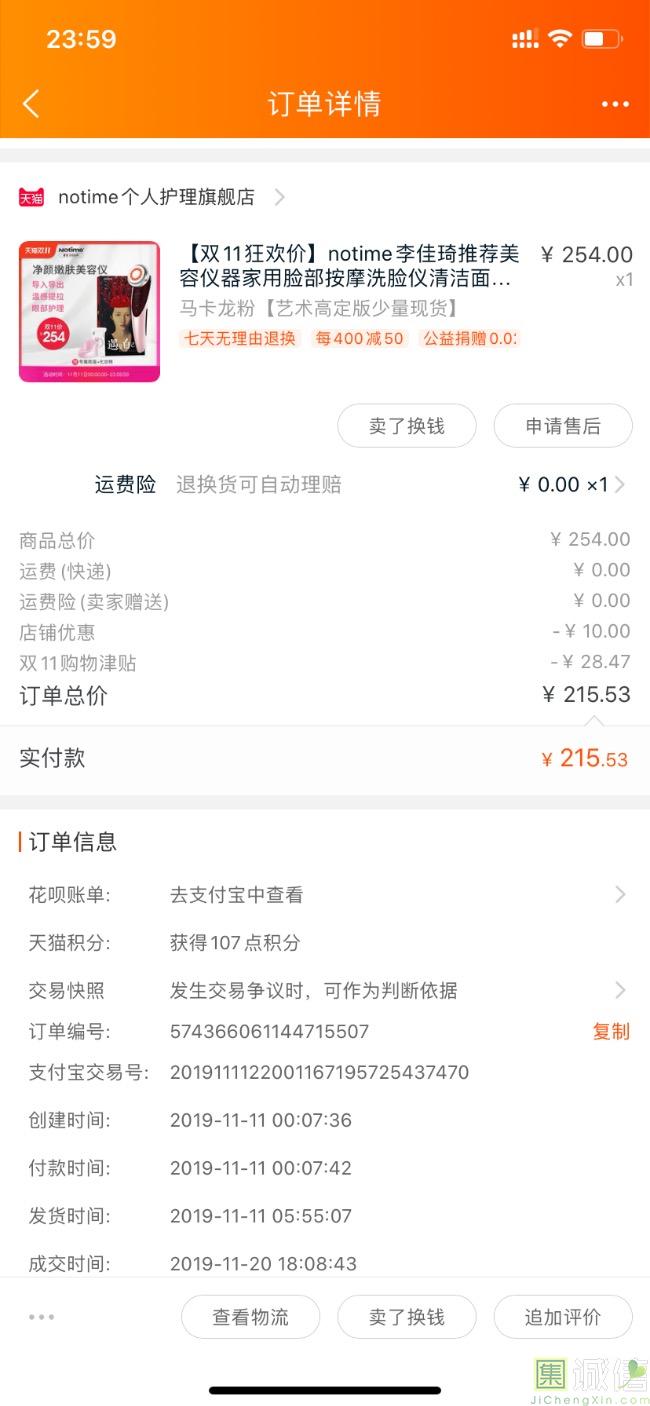
Task: Tap 查看物流 to track the shipment
Action: point(250,1317)
